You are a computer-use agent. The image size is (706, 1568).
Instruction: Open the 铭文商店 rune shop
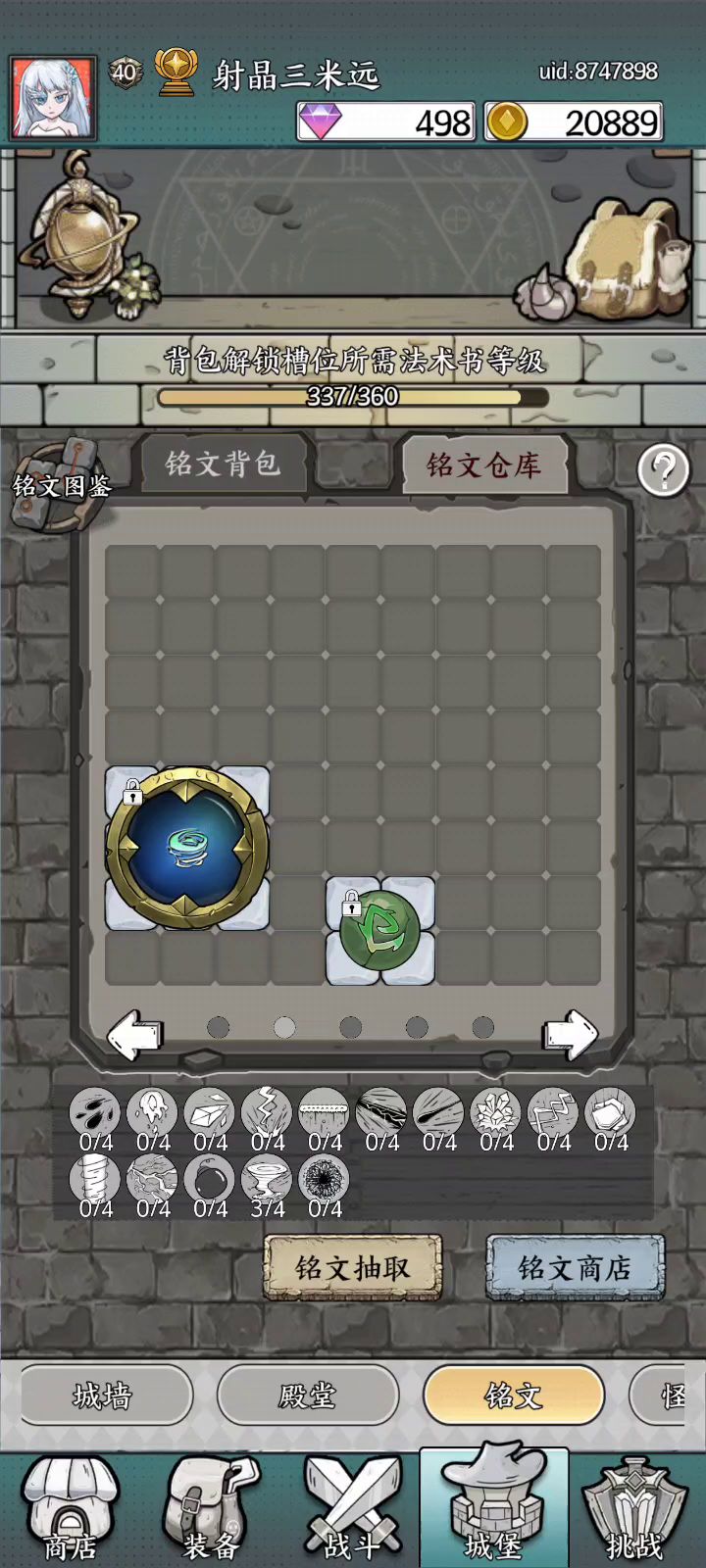[x=575, y=1268]
